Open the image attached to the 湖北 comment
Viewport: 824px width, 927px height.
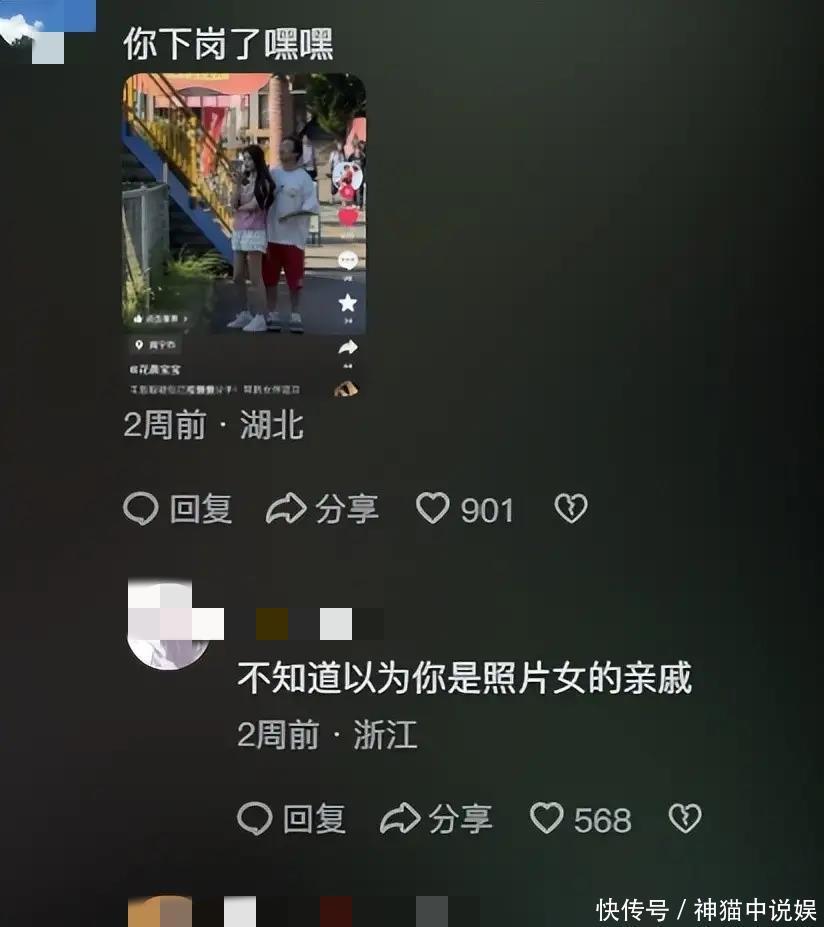(x=244, y=235)
